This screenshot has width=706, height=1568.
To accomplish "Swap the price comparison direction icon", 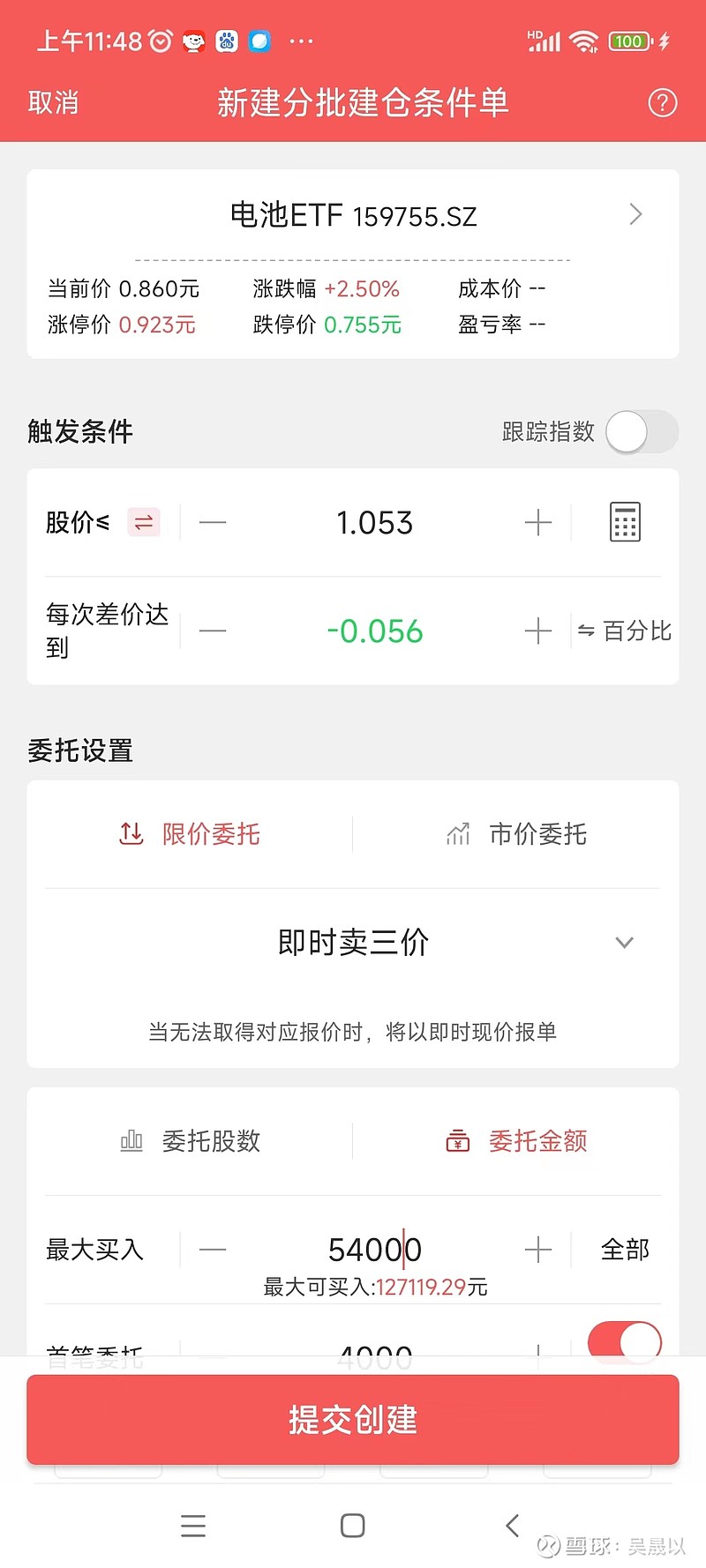I will [142, 522].
